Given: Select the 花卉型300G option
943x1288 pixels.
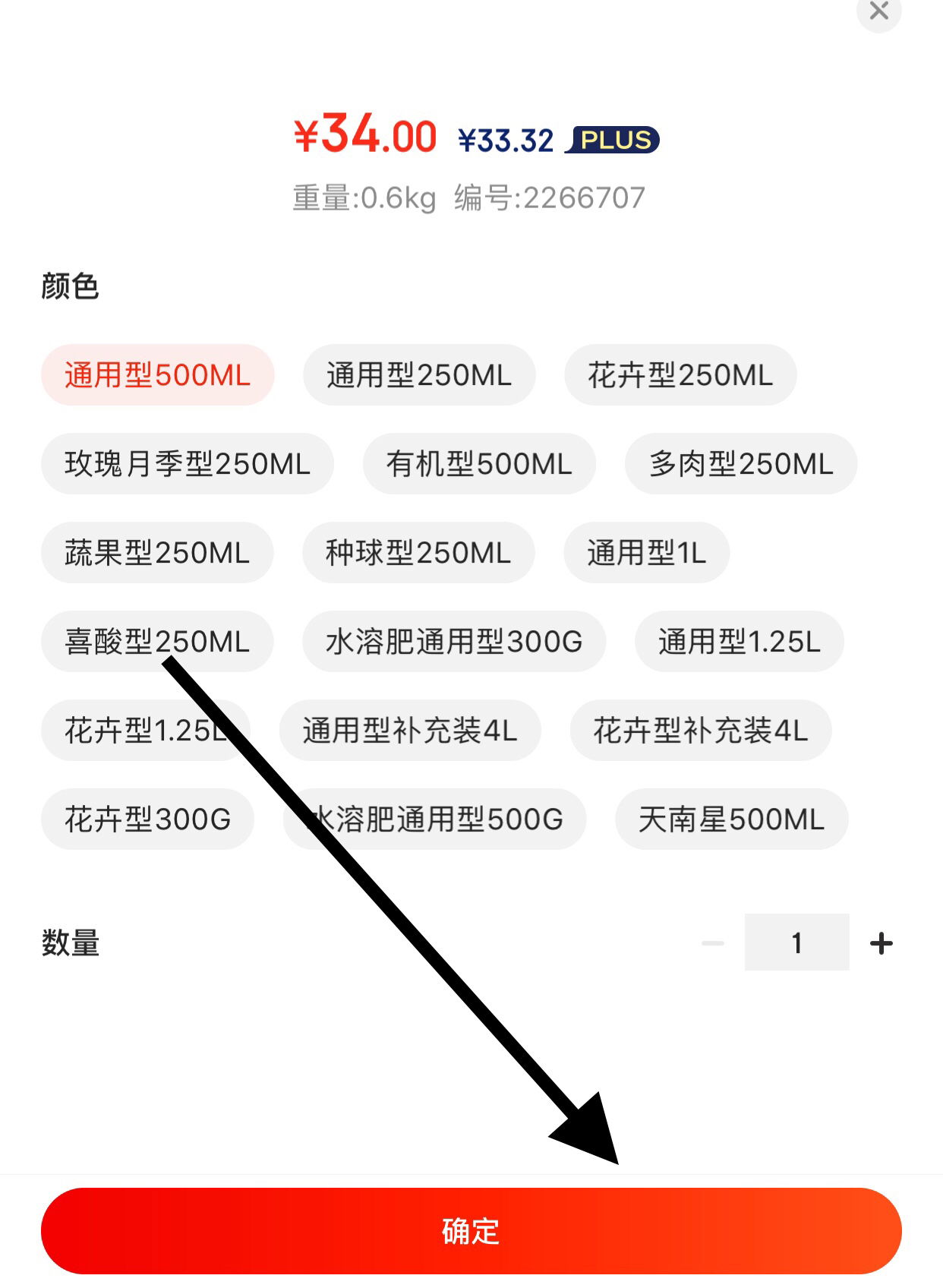Looking at the screenshot, I should (147, 819).
